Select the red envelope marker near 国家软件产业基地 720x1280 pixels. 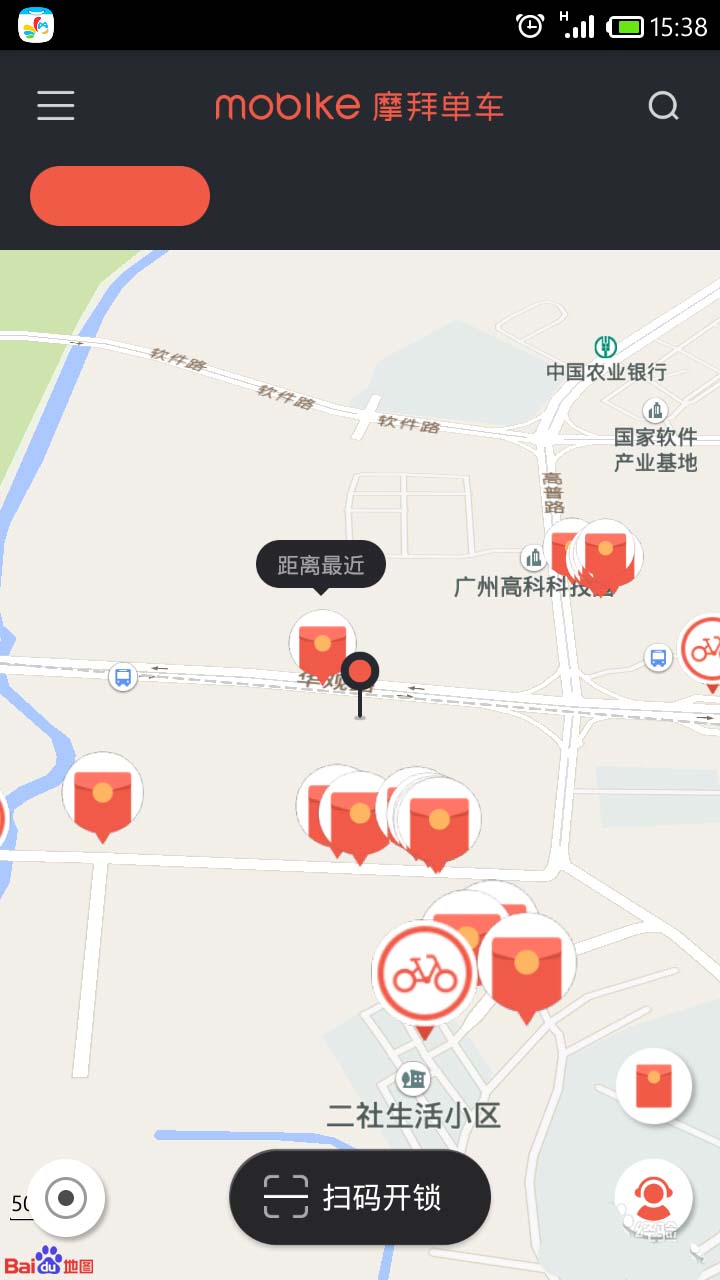606,555
